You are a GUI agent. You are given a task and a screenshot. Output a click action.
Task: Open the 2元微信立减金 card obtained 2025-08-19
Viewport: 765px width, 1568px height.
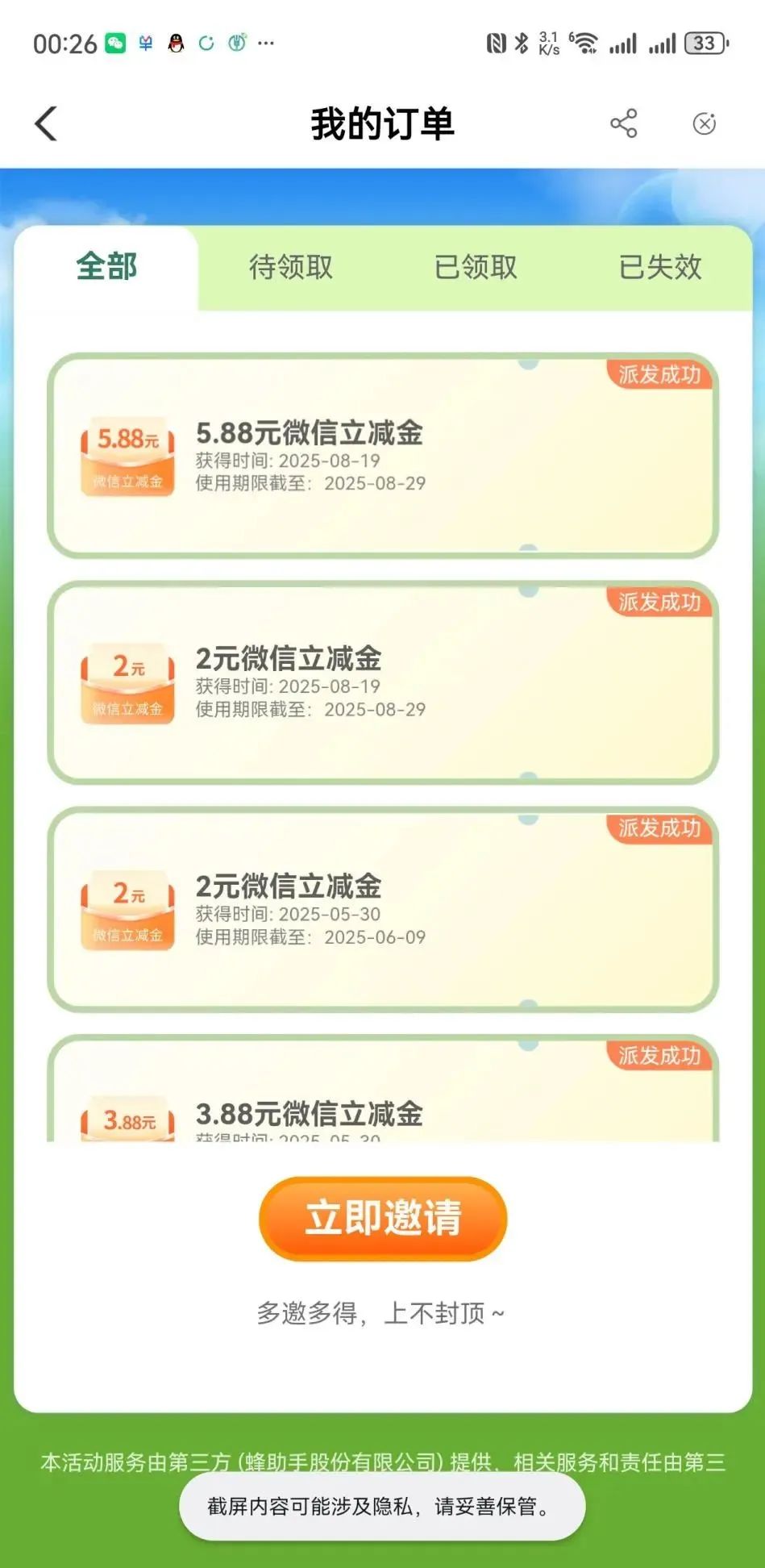coord(382,683)
